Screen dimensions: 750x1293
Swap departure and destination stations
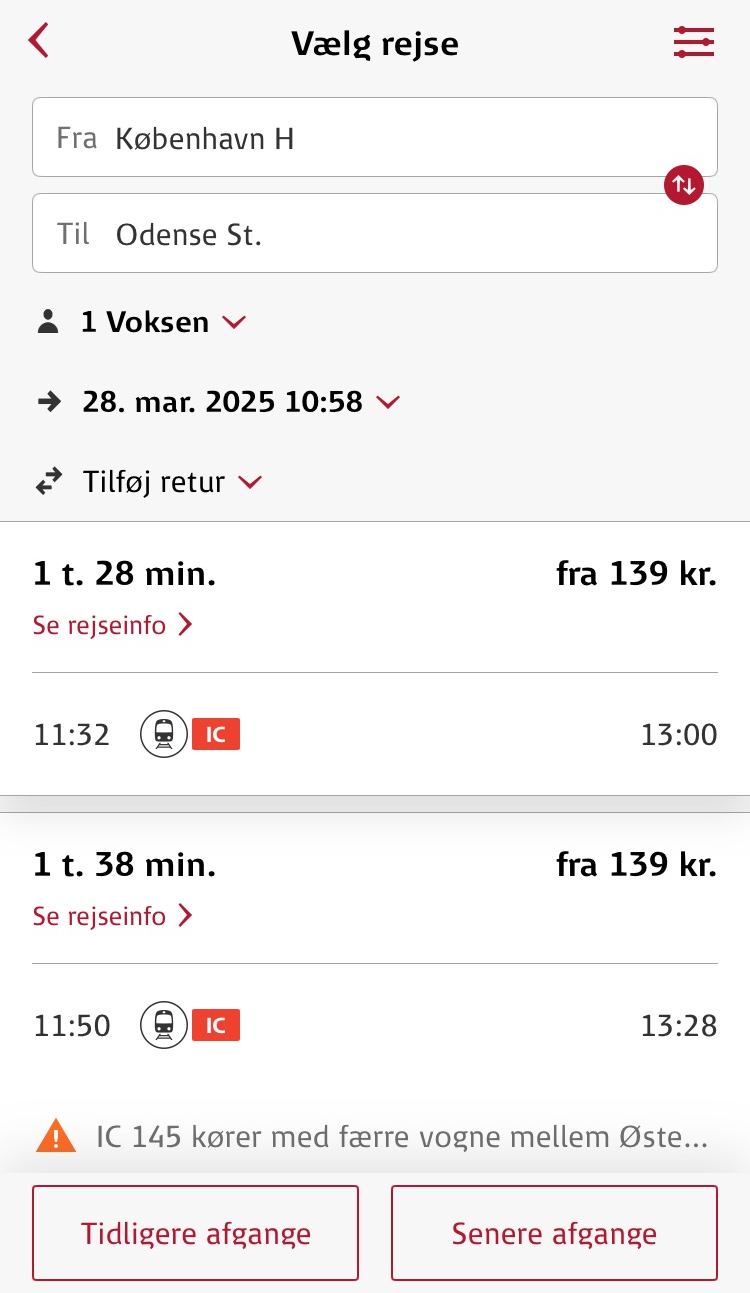pos(685,185)
